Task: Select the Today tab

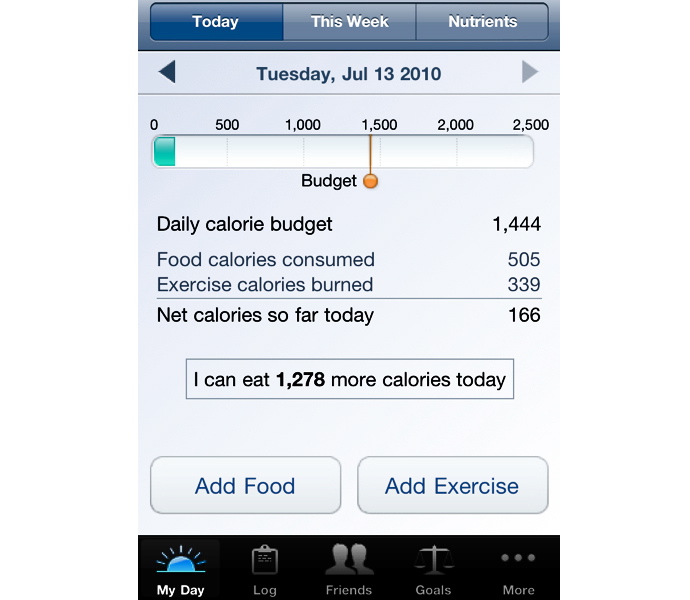Action: (215, 22)
